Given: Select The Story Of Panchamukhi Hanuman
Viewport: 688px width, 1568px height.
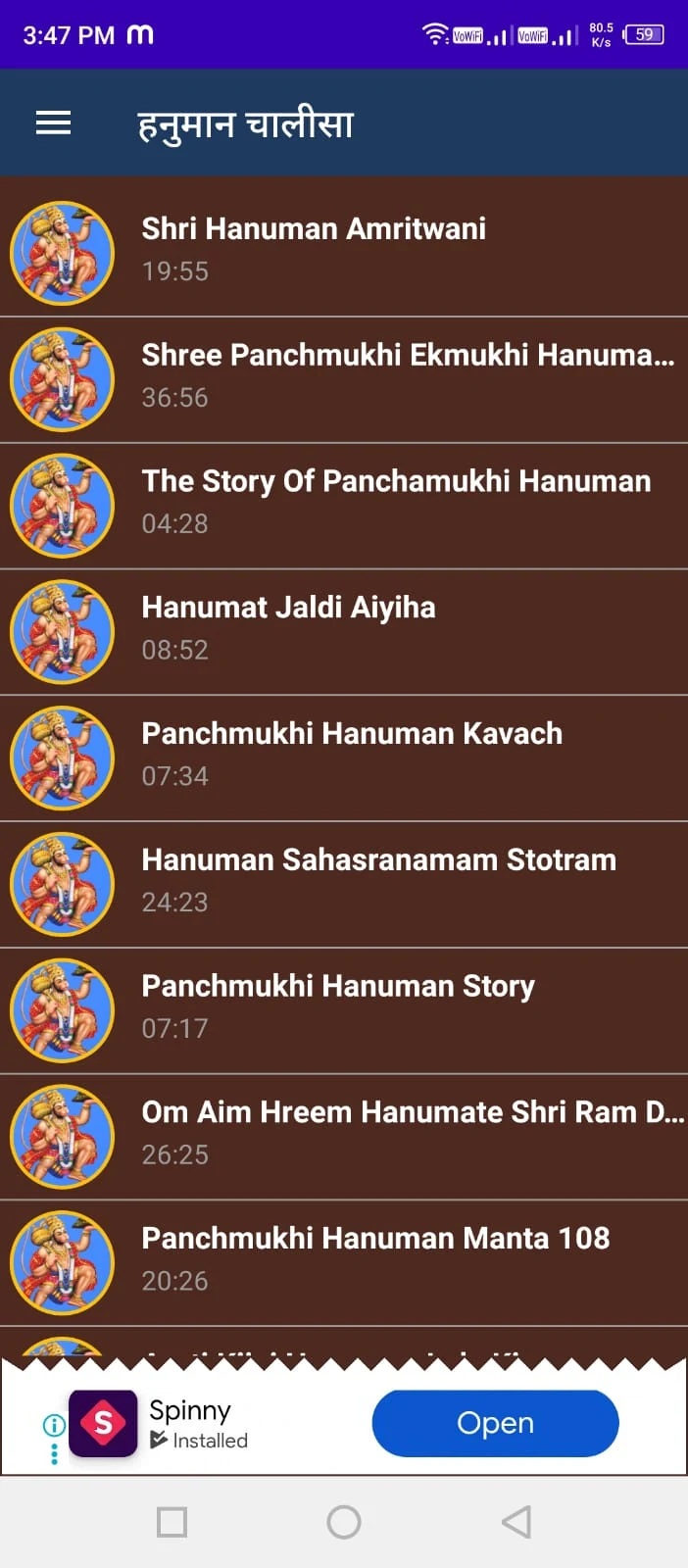Looking at the screenshot, I should (x=344, y=506).
